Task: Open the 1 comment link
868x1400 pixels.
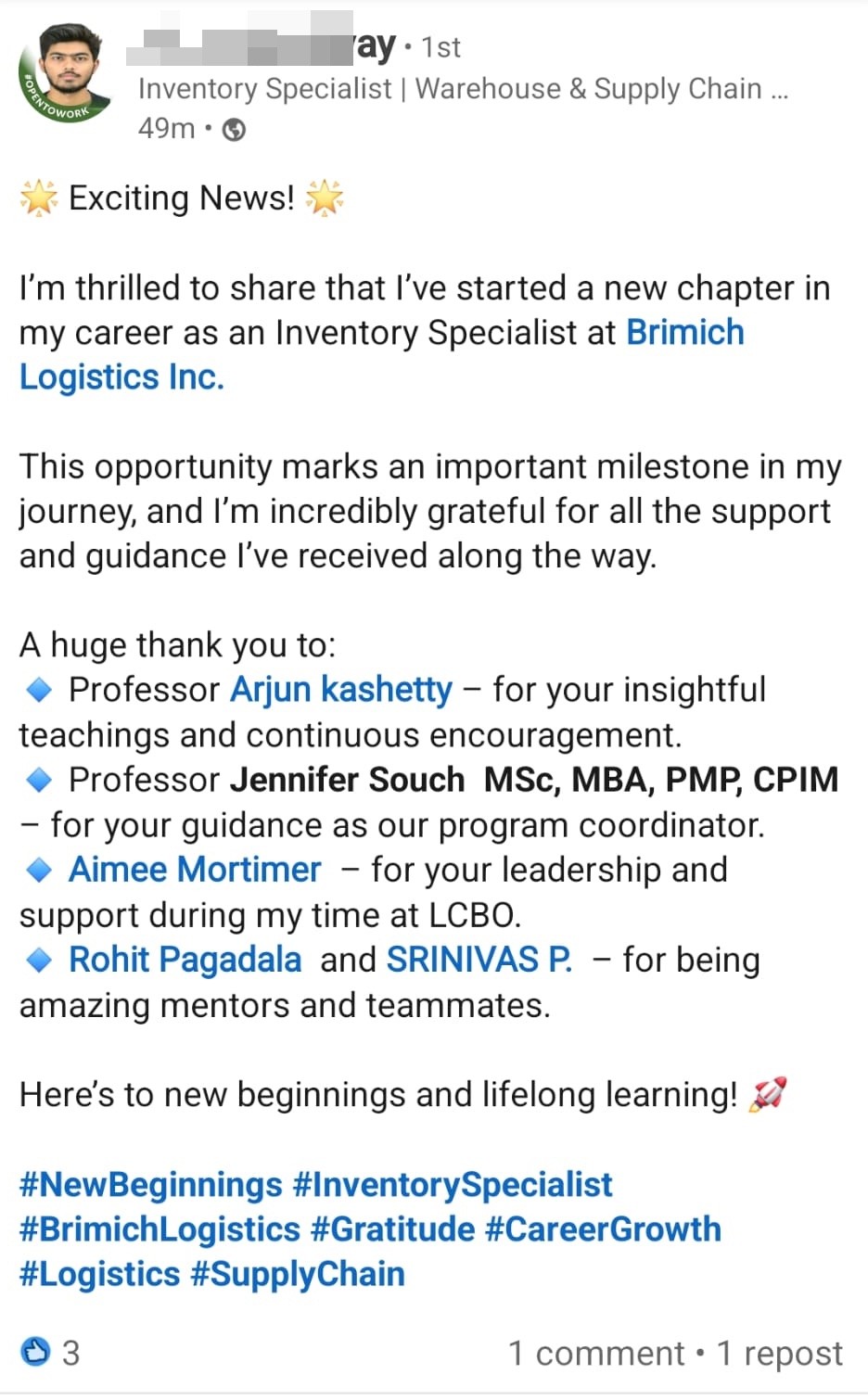Action: click(x=596, y=1354)
